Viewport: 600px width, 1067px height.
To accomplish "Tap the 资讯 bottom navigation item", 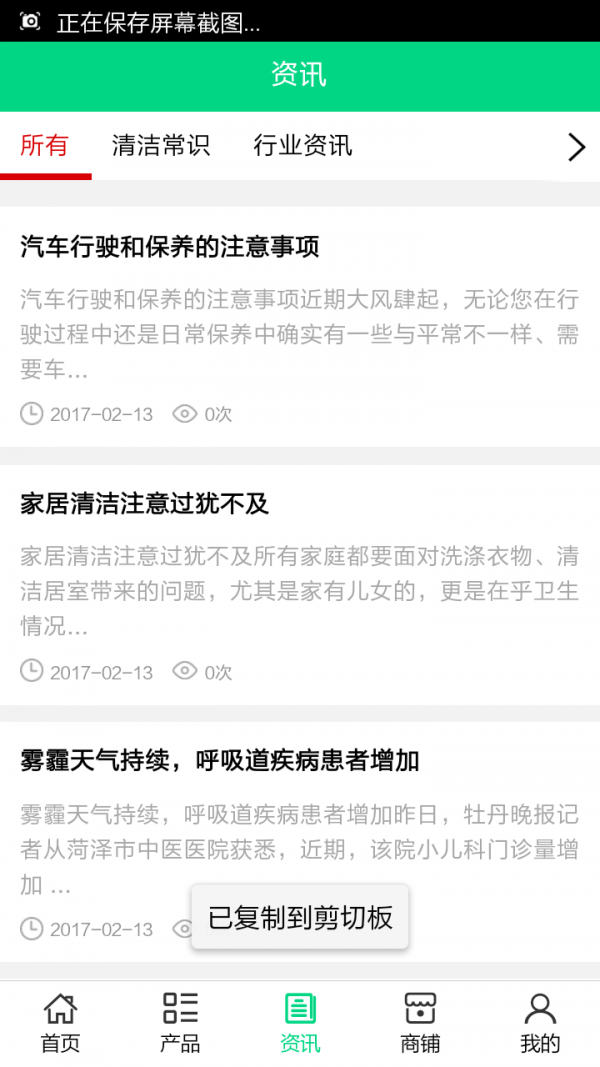I will 300,1023.
